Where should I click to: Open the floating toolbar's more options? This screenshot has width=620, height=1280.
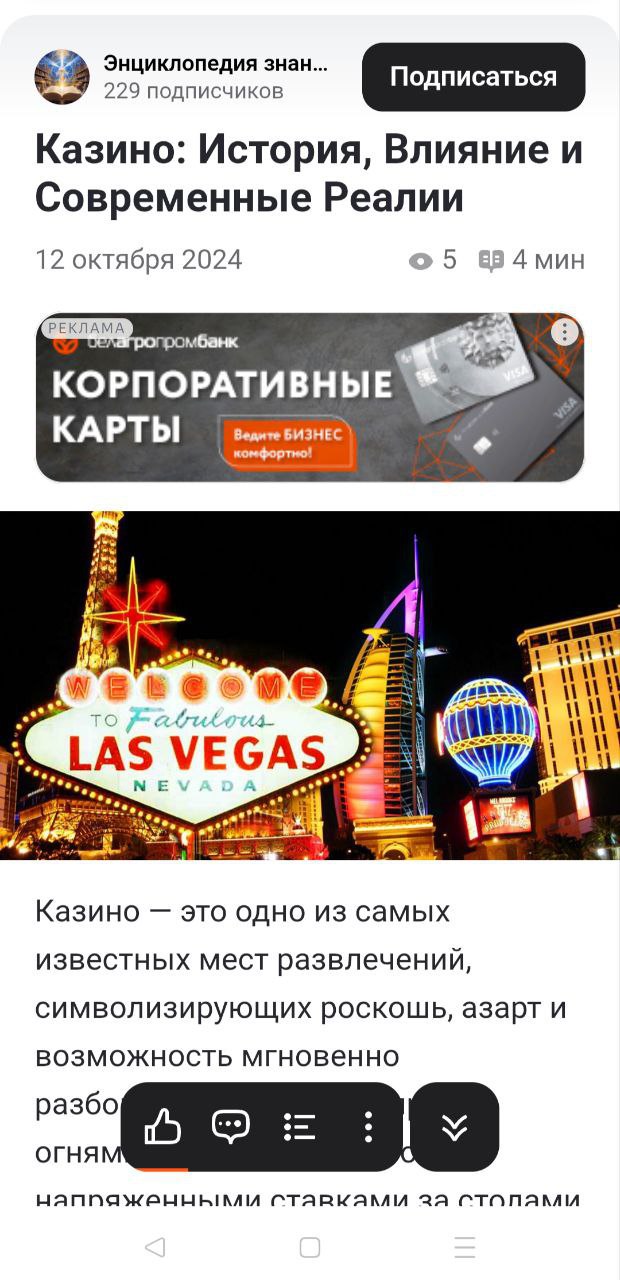(368, 1127)
